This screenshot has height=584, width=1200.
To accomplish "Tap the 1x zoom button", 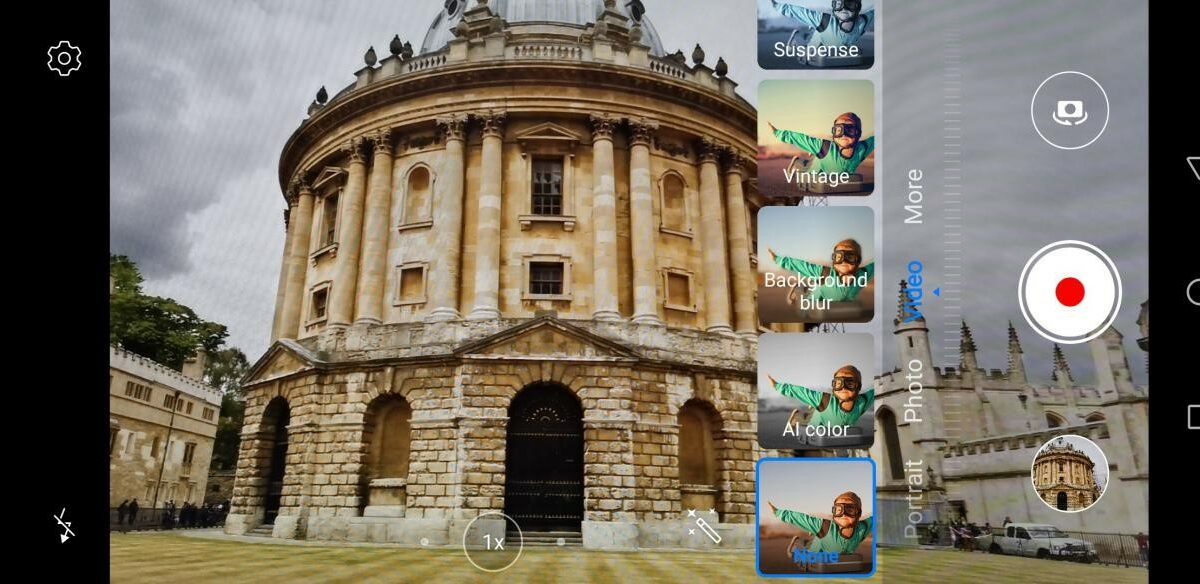I will coord(493,542).
